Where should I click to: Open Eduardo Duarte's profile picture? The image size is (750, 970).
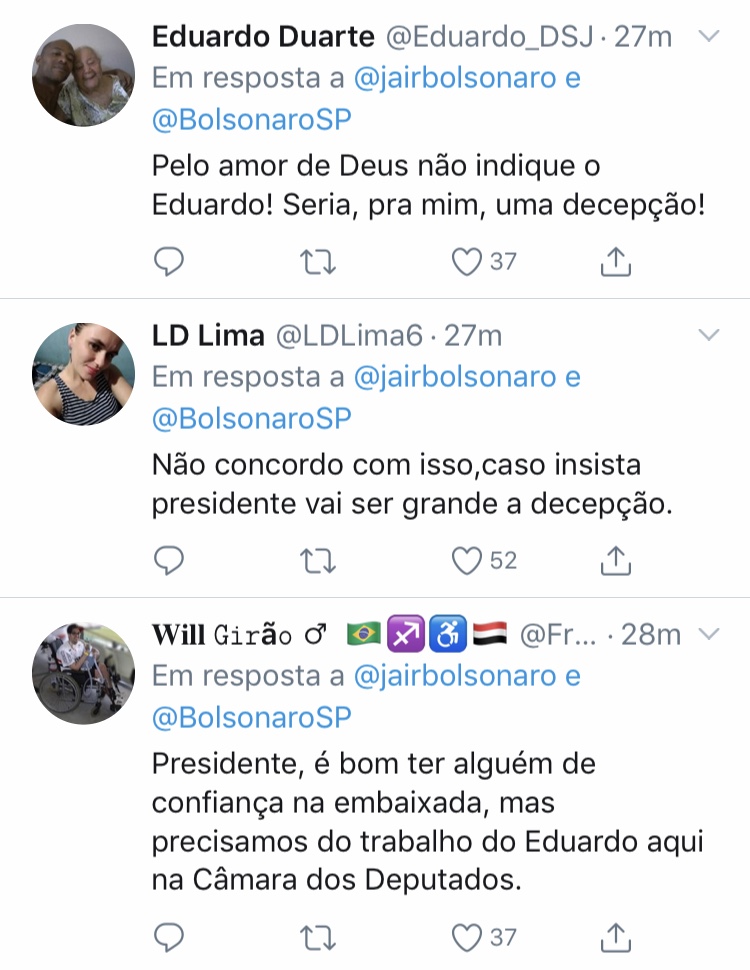coord(84,75)
